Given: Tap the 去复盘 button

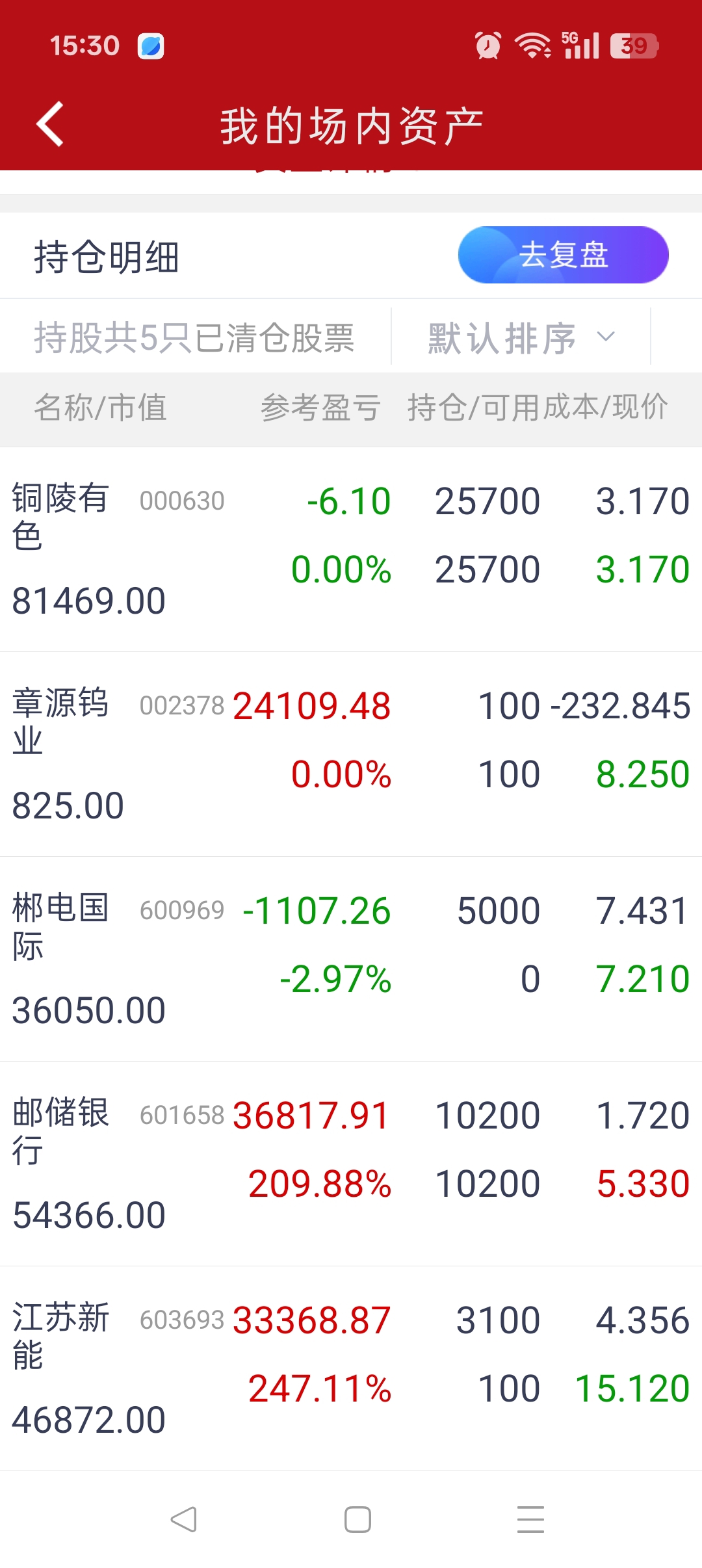Looking at the screenshot, I should point(563,255).
